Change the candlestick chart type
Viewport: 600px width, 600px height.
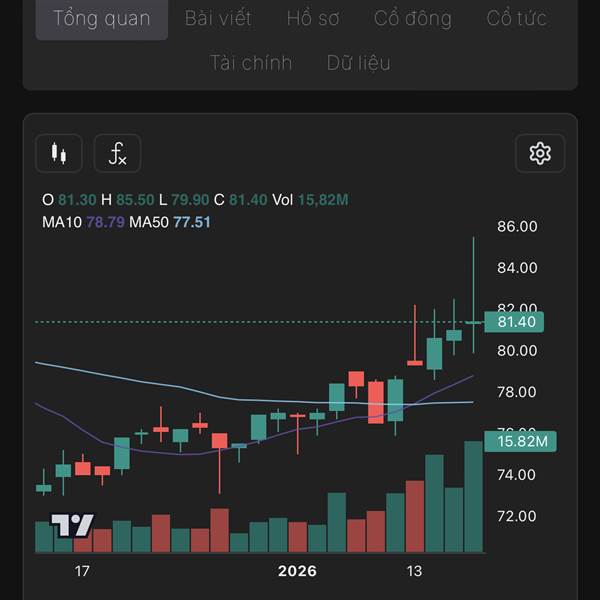click(x=59, y=153)
